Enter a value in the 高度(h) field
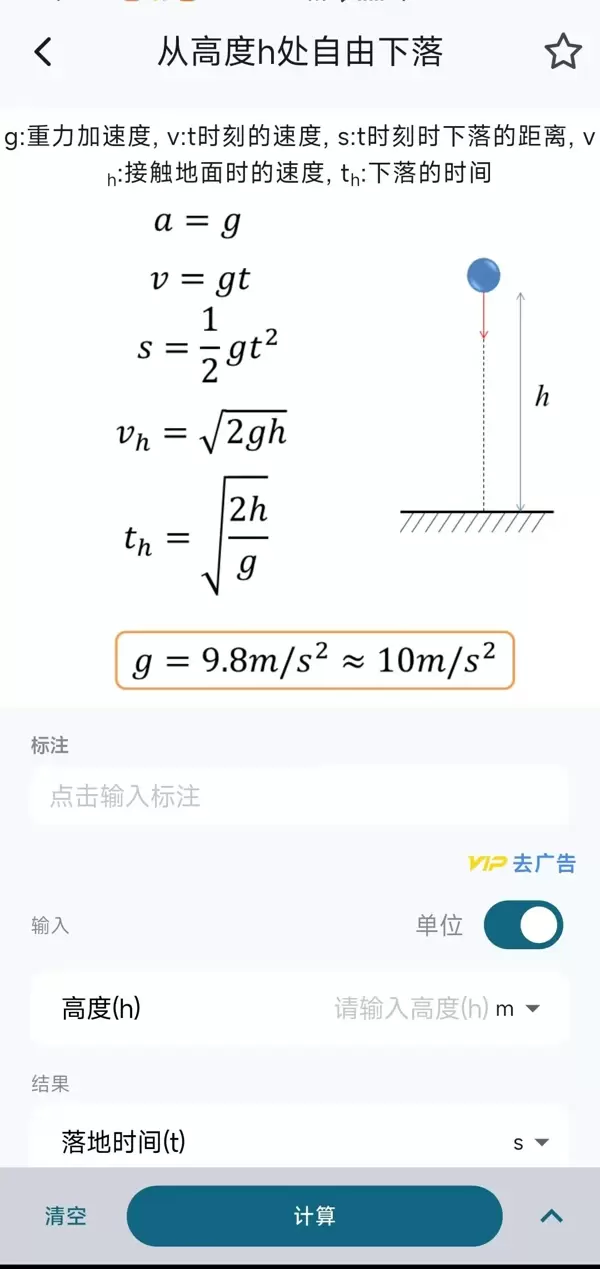 pyautogui.click(x=408, y=1009)
